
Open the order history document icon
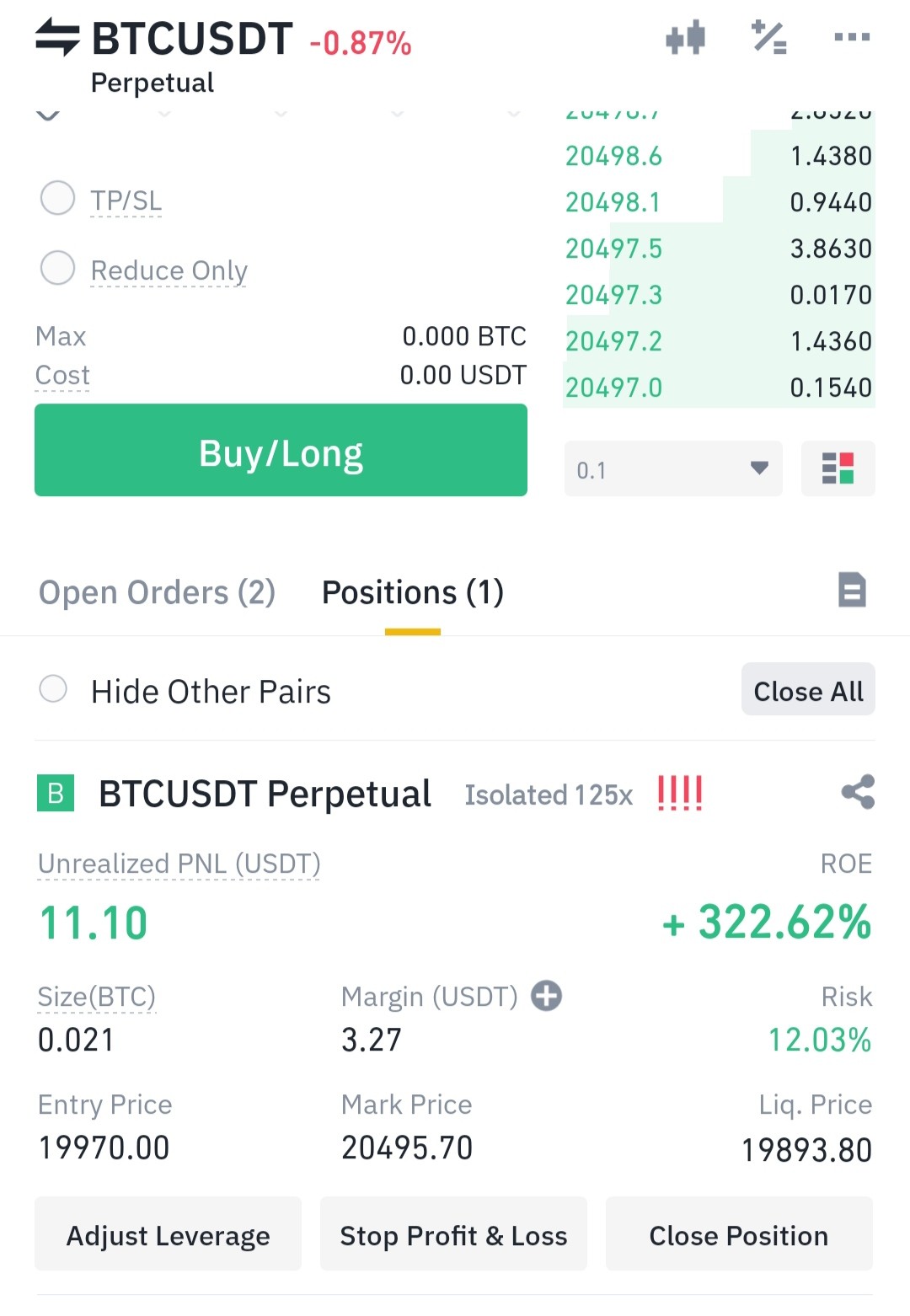[852, 590]
